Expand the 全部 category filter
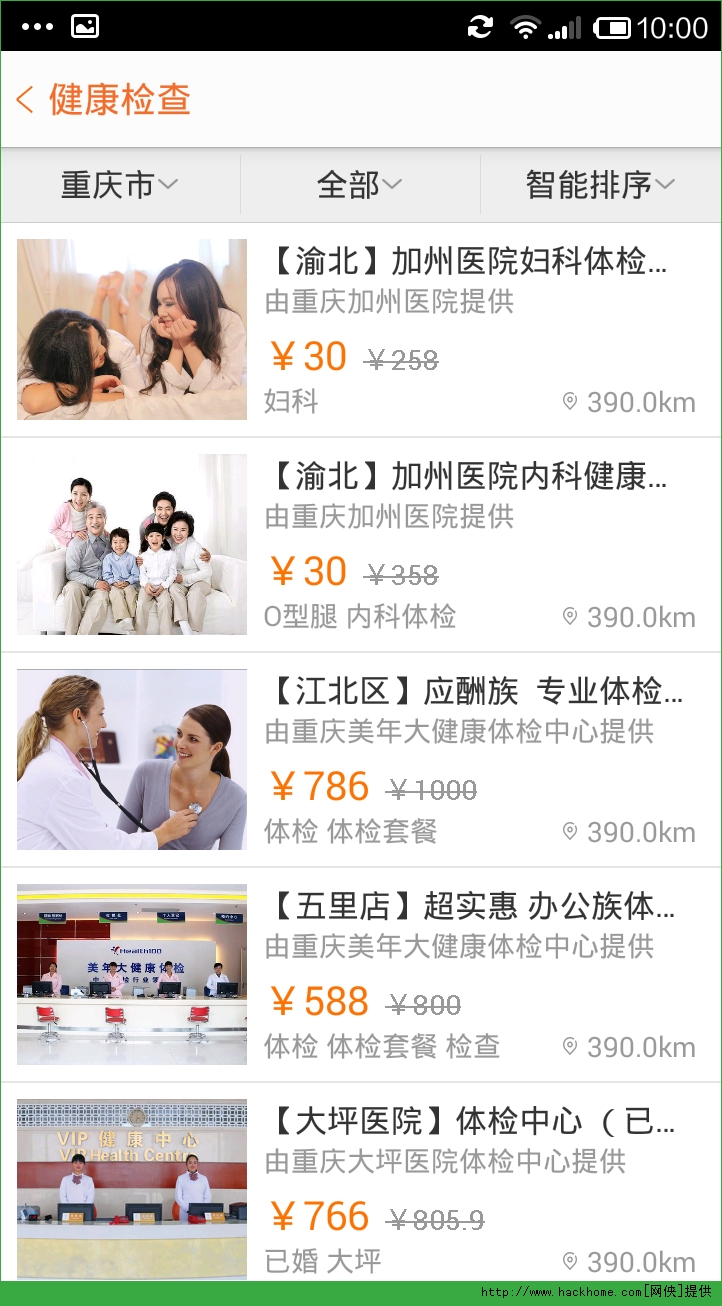Image resolution: width=722 pixels, height=1306 pixels. (360, 185)
